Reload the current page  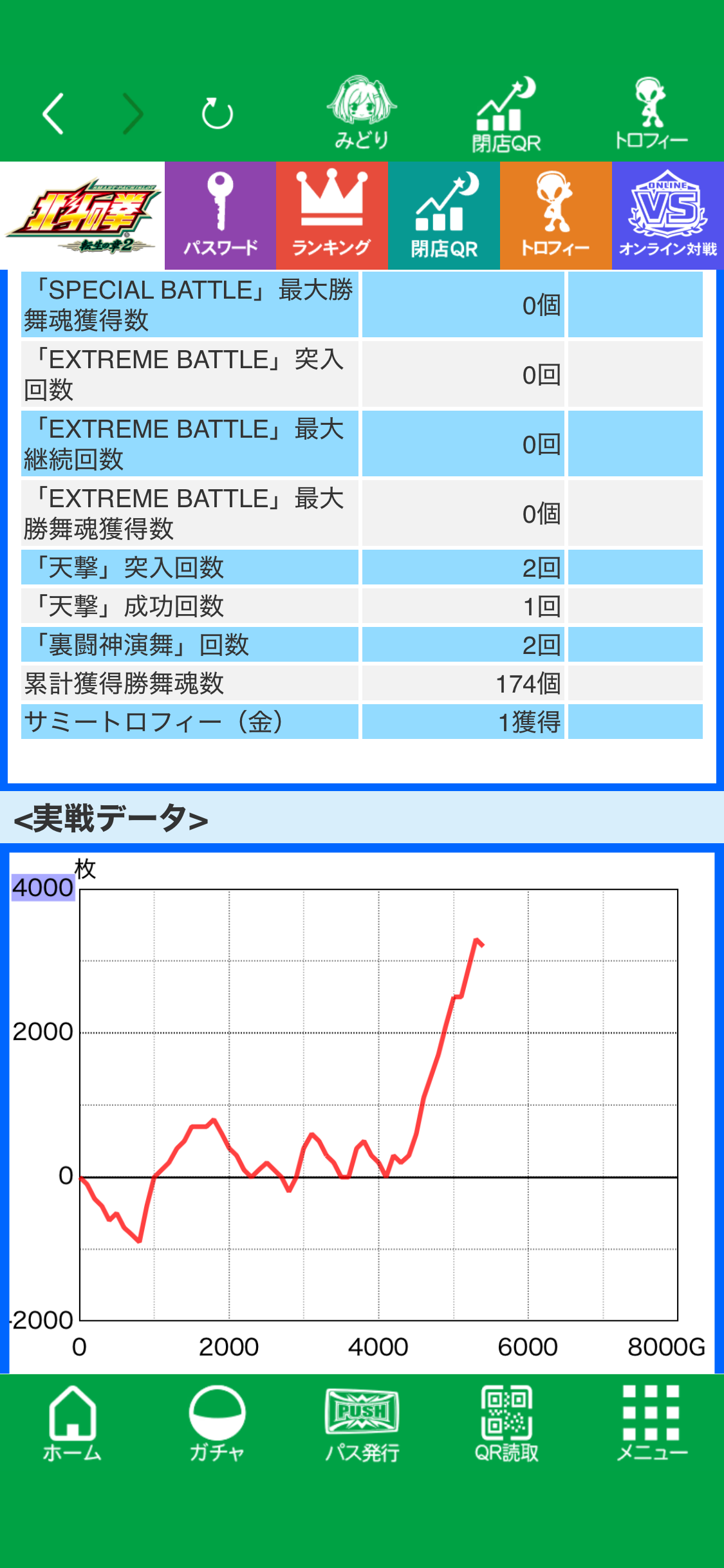point(217,114)
